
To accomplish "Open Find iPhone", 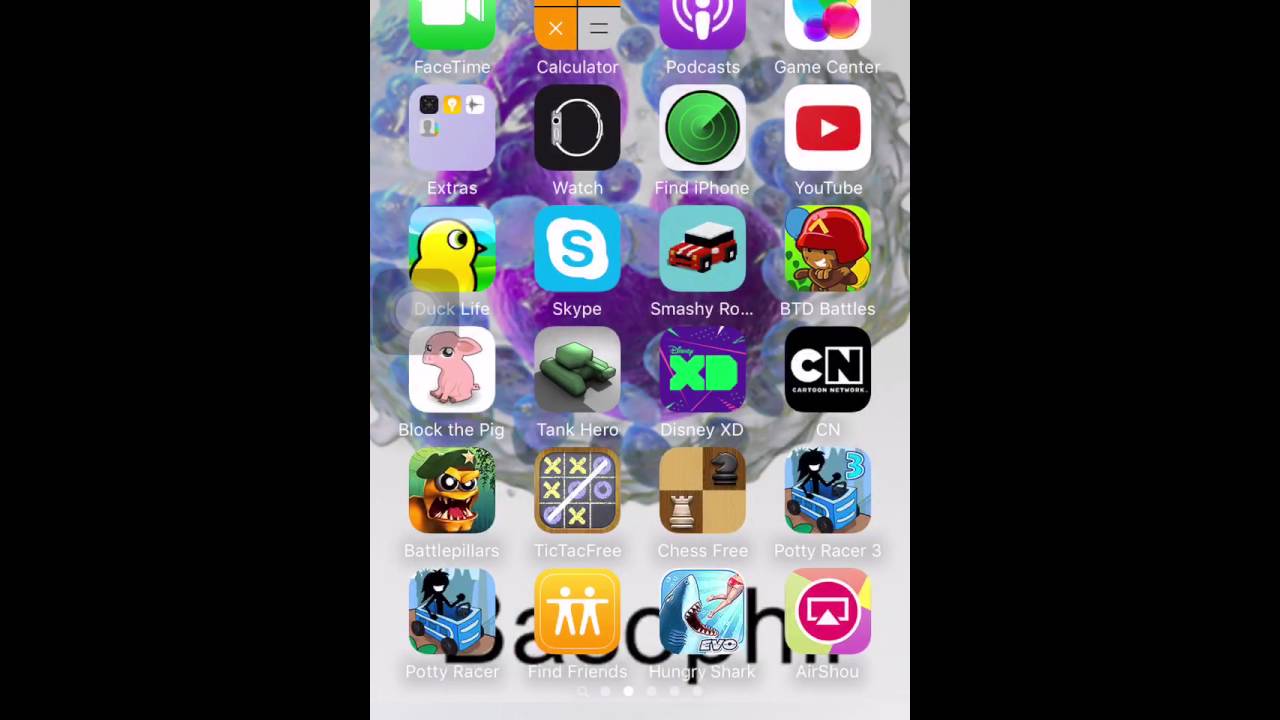I will click(702, 129).
